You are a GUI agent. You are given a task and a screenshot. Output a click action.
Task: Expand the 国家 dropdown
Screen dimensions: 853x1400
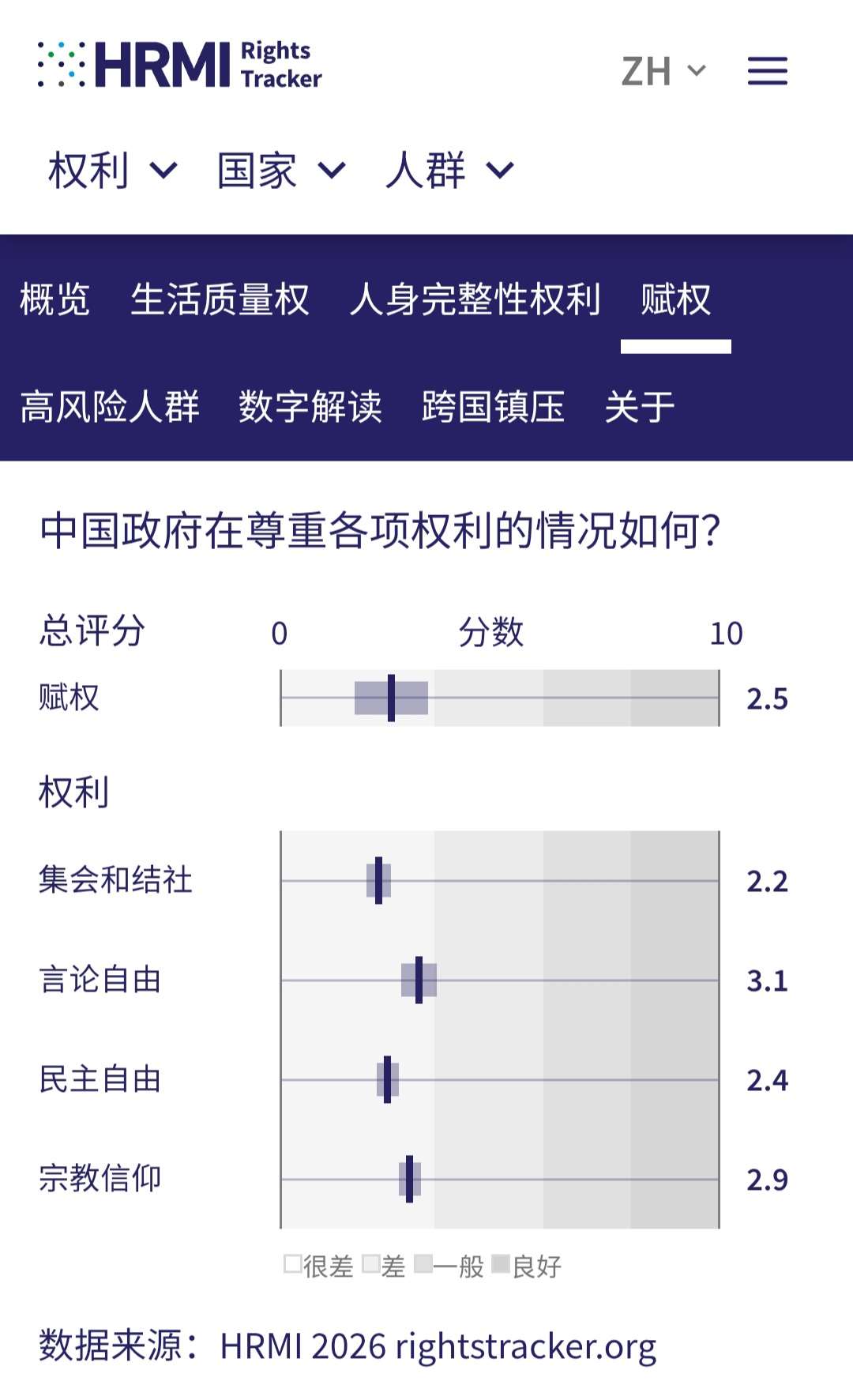282,170
